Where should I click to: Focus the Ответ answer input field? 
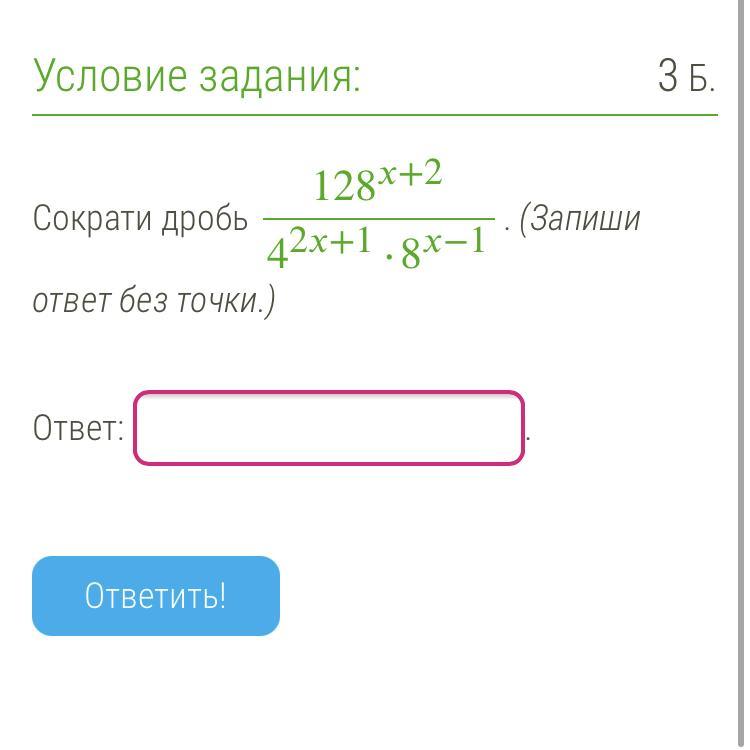point(329,428)
